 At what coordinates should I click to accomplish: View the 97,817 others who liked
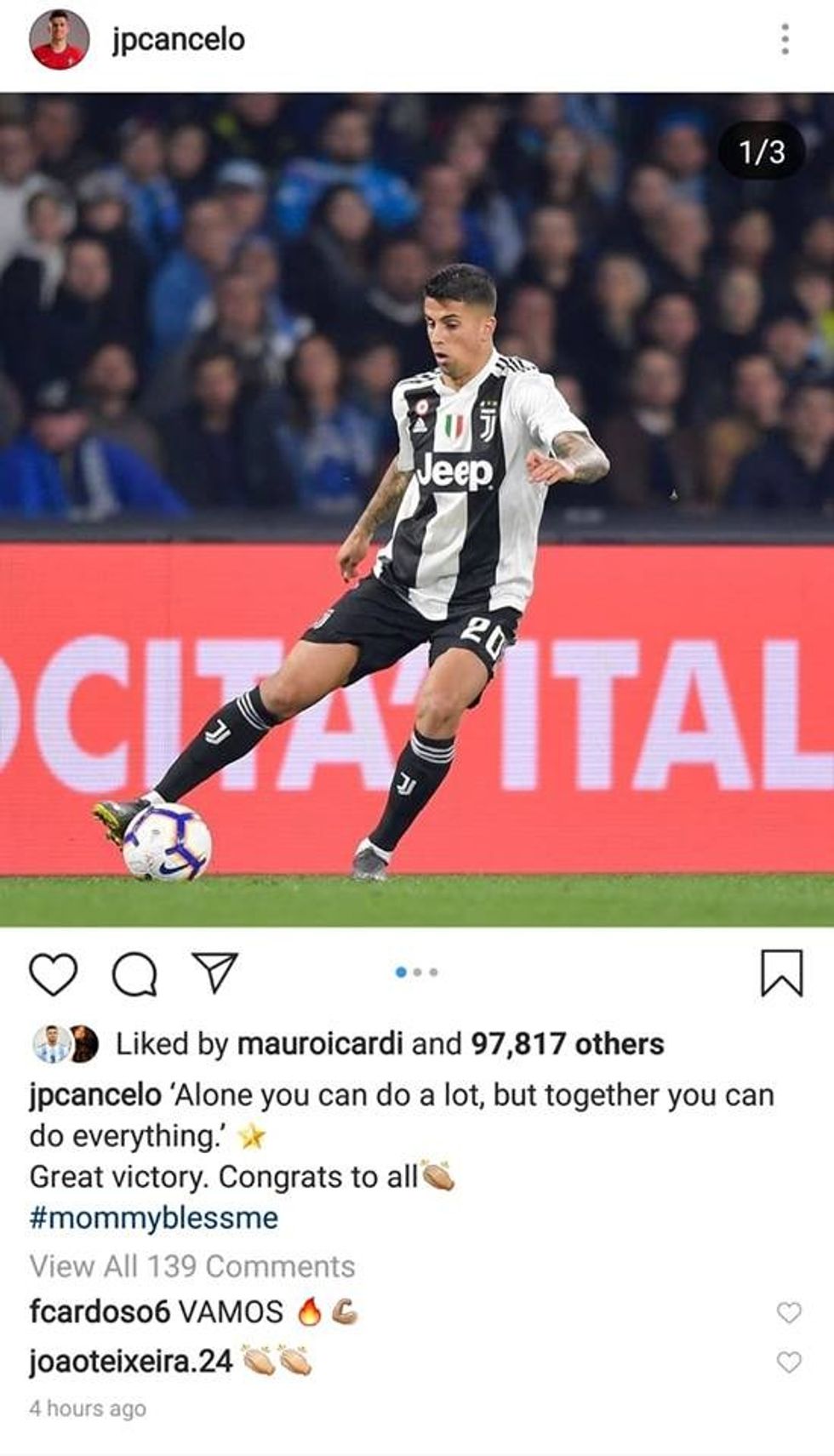click(x=568, y=1044)
